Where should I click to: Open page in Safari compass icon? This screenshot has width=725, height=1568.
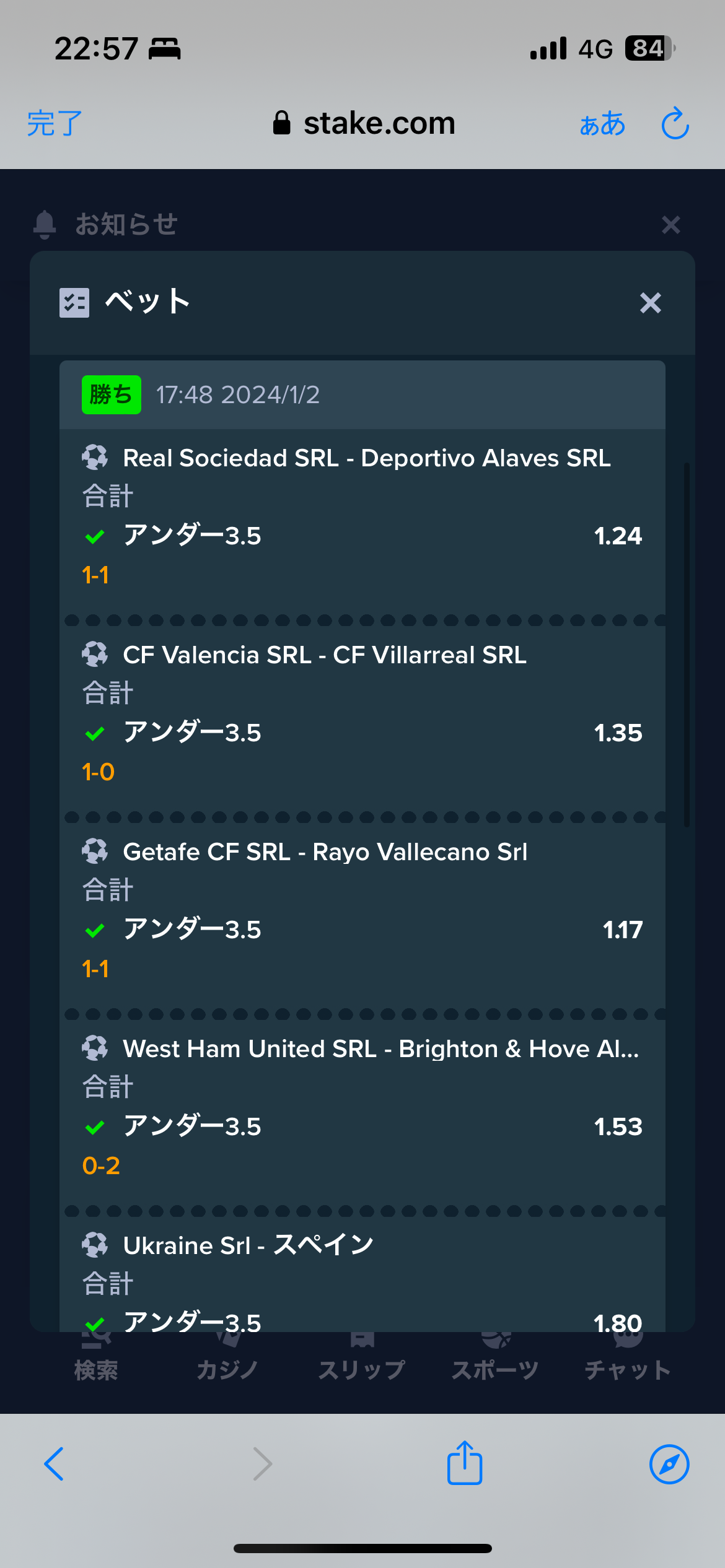click(x=669, y=1464)
